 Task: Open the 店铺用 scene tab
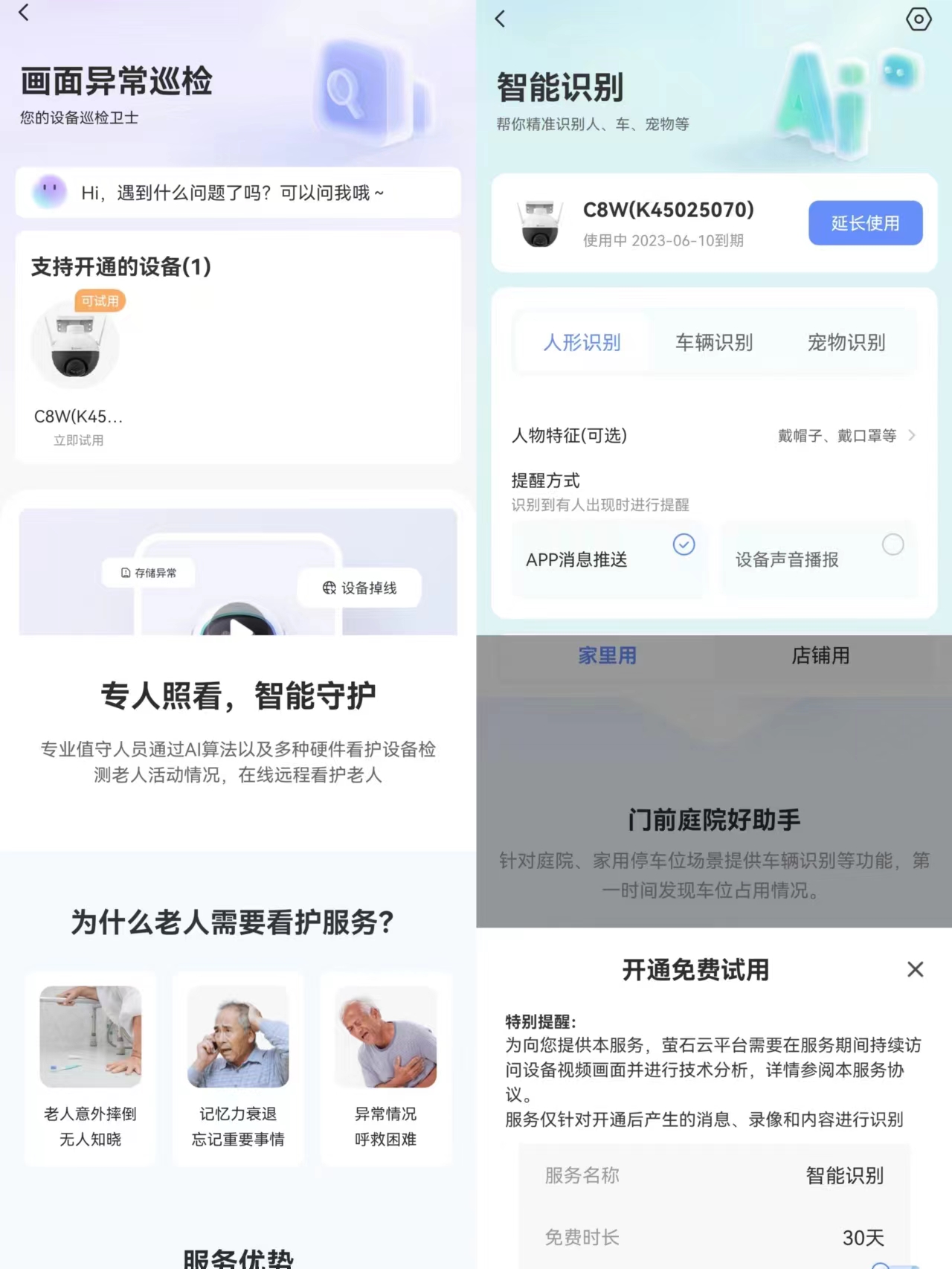click(819, 655)
